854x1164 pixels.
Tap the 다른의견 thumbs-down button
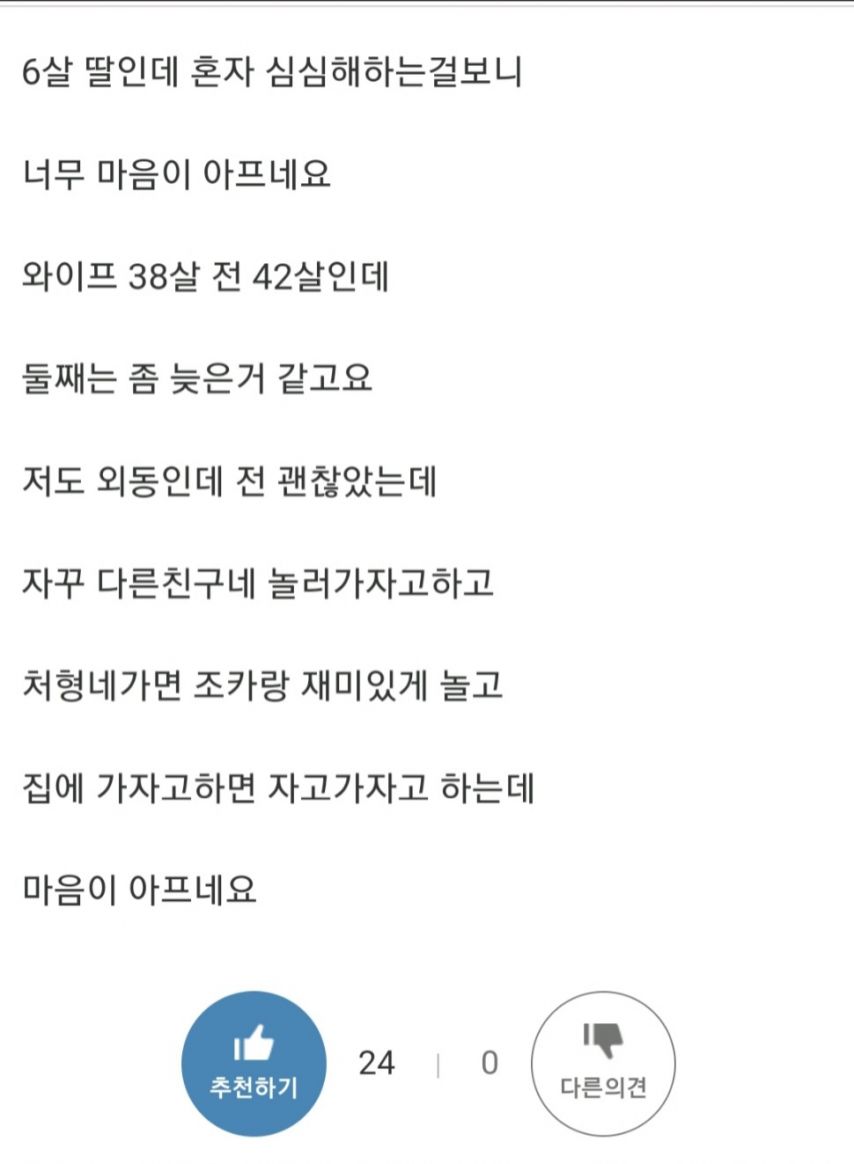click(603, 1063)
